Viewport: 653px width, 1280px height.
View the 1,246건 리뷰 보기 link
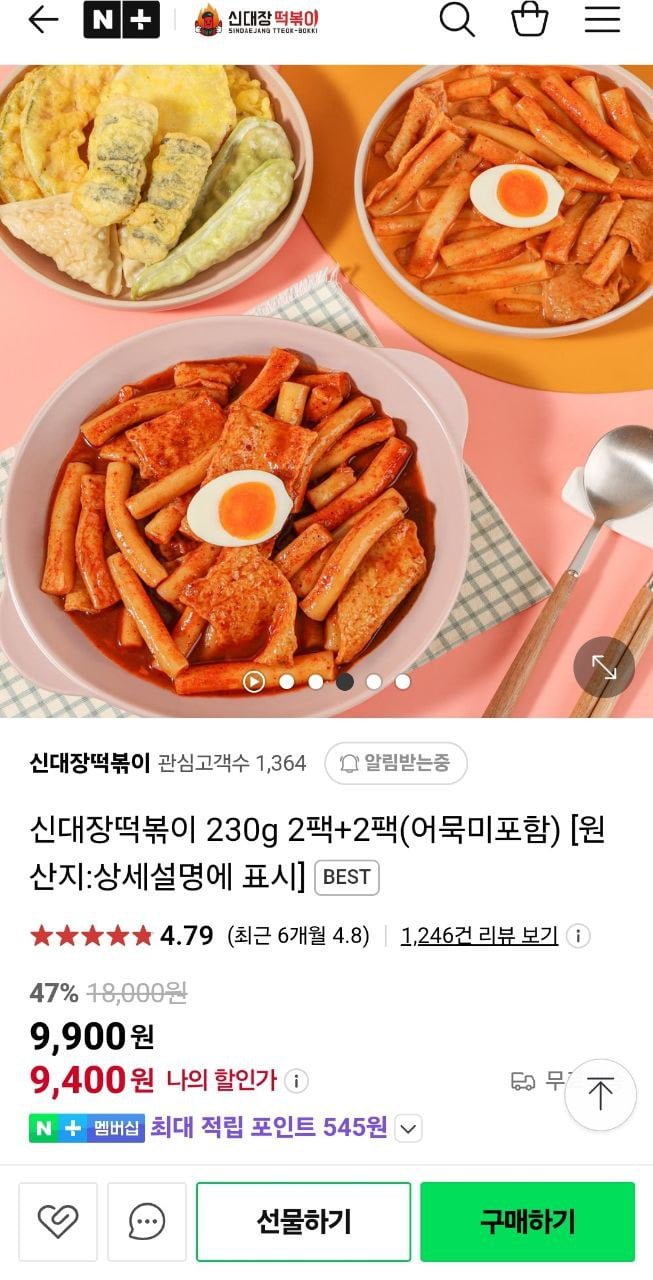[x=479, y=936]
